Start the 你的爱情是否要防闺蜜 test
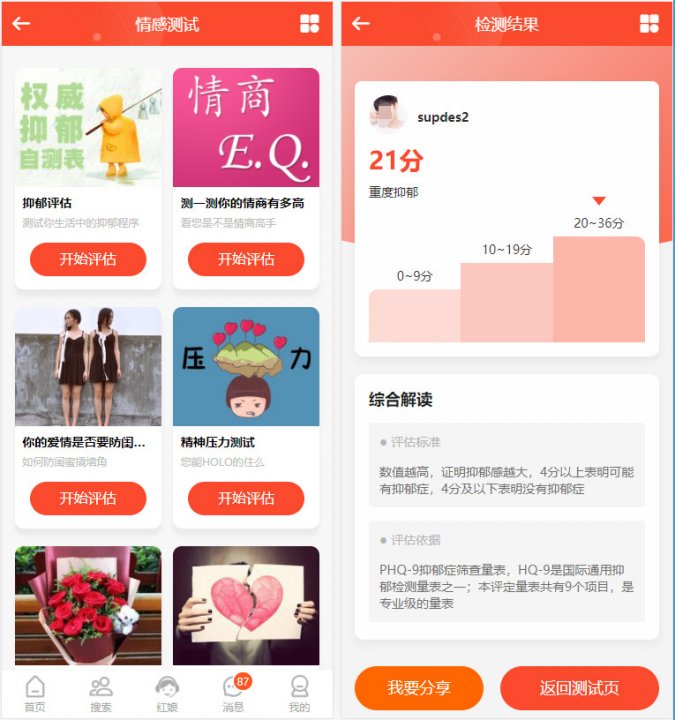Screen dimensions: 675x720 click(88, 498)
